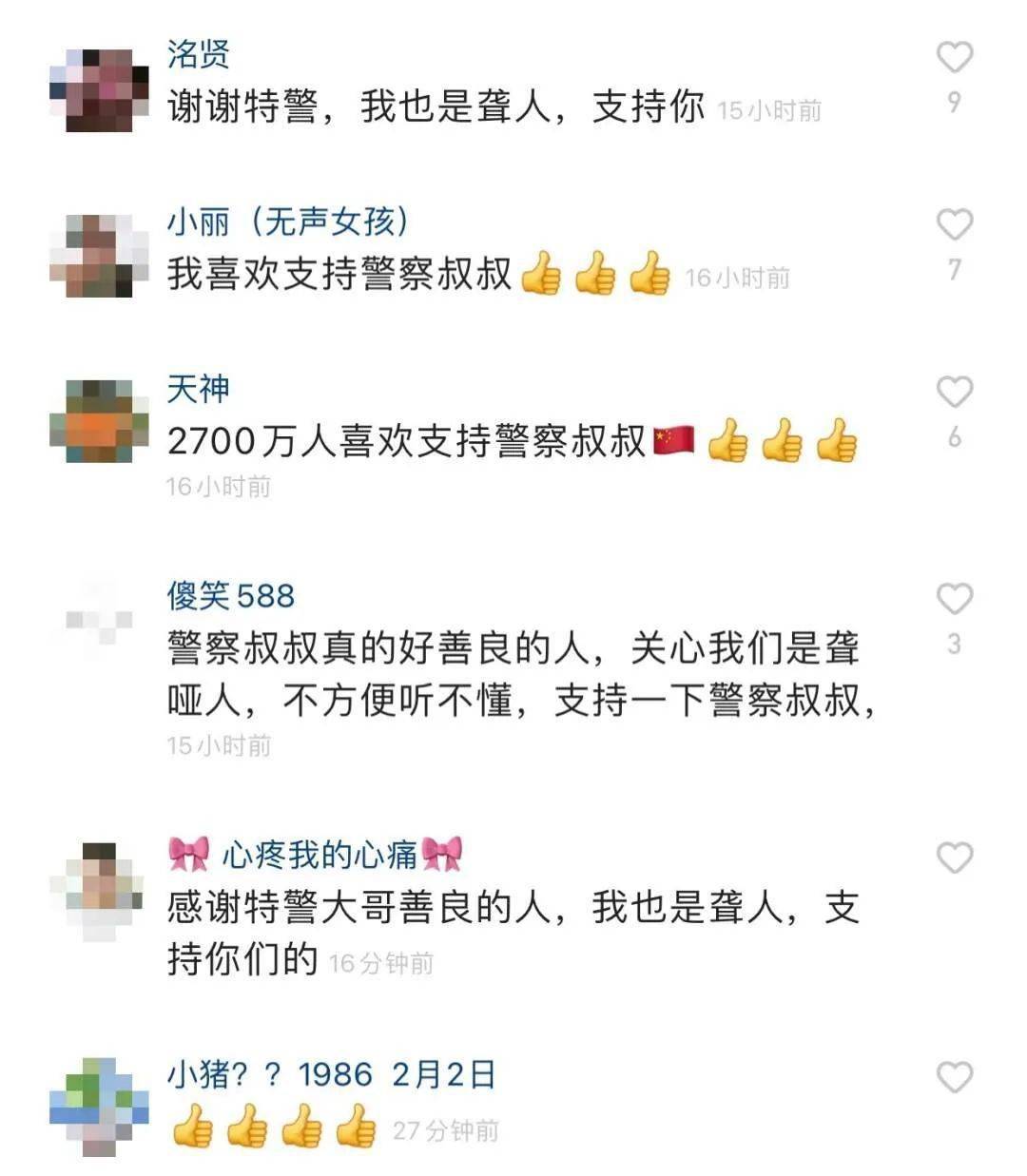Open 心疼我的心痛's profile avatar

coord(99,891)
